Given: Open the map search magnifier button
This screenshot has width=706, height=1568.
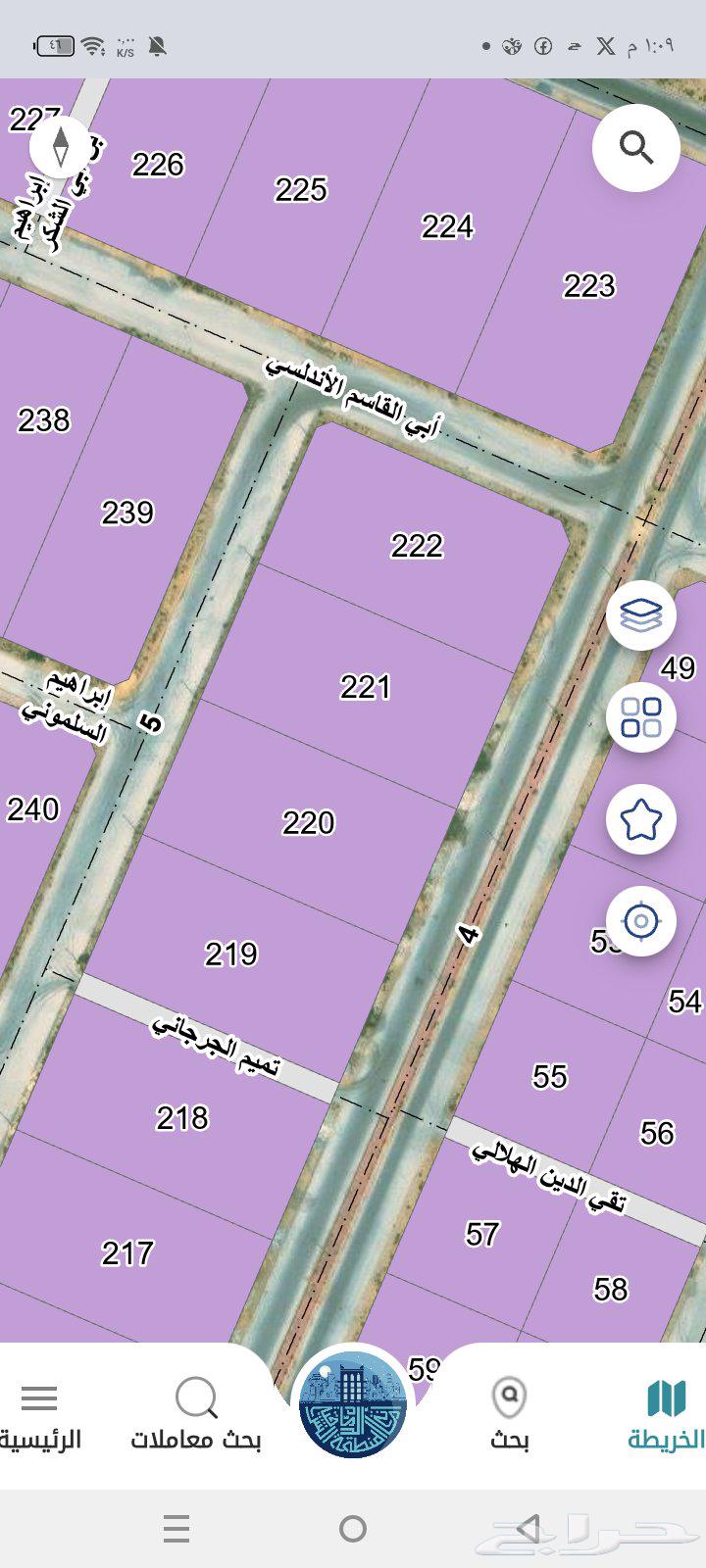Looking at the screenshot, I should [636, 148].
